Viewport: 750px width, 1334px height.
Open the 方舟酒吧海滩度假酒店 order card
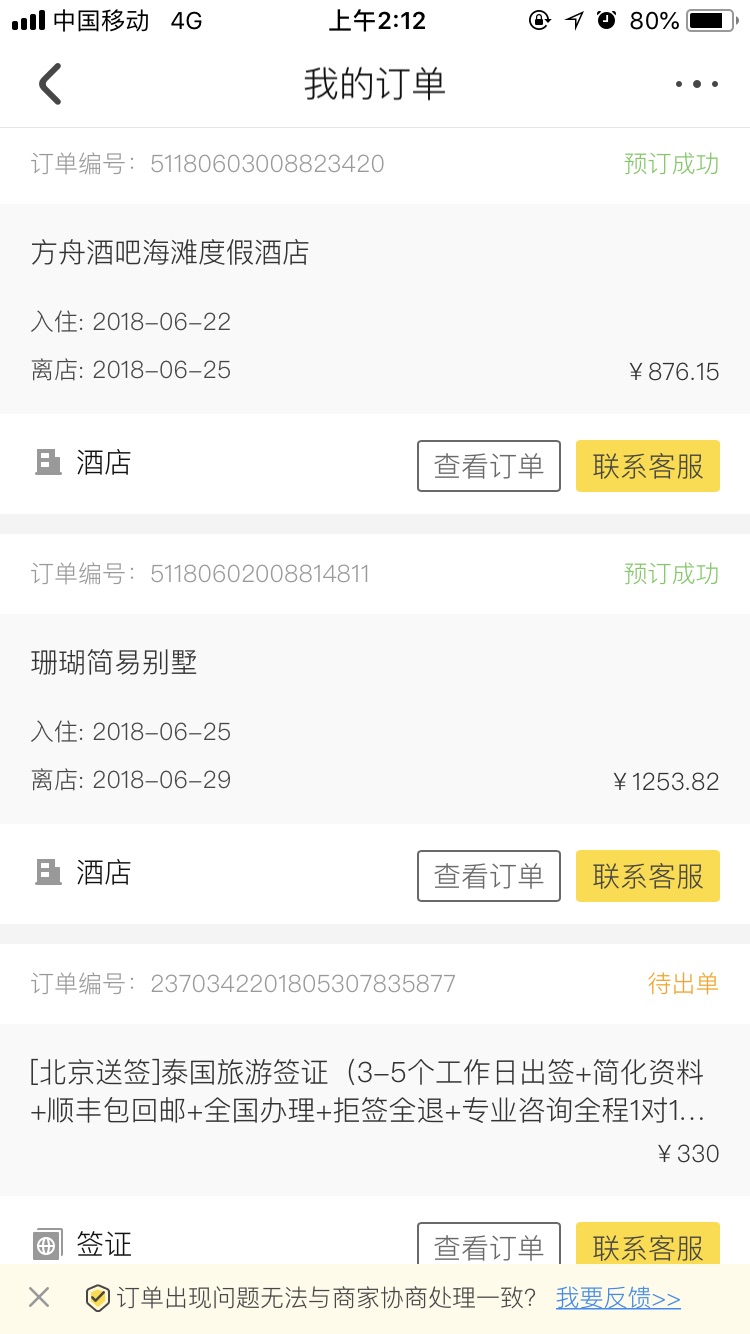pyautogui.click(x=375, y=309)
